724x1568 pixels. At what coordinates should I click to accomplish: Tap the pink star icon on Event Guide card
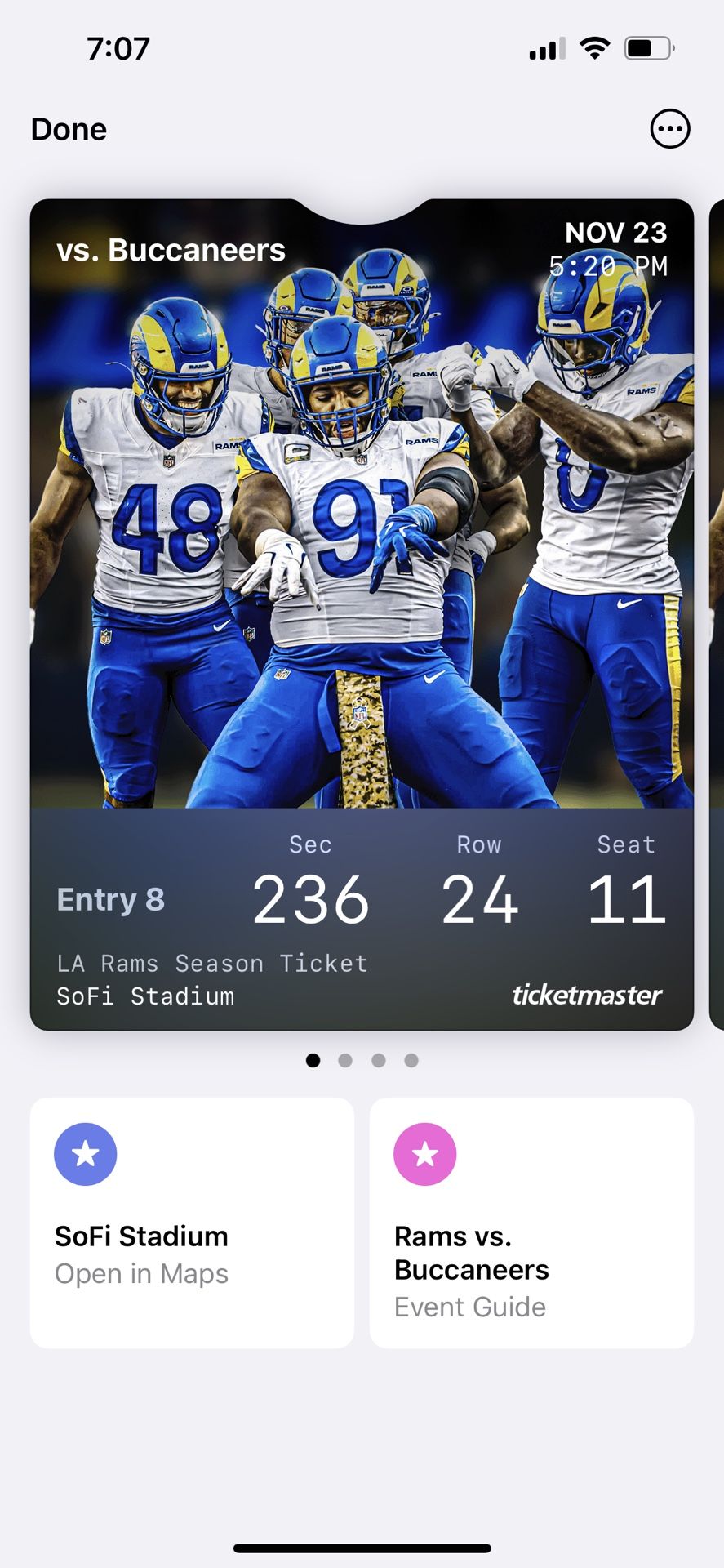click(424, 1154)
